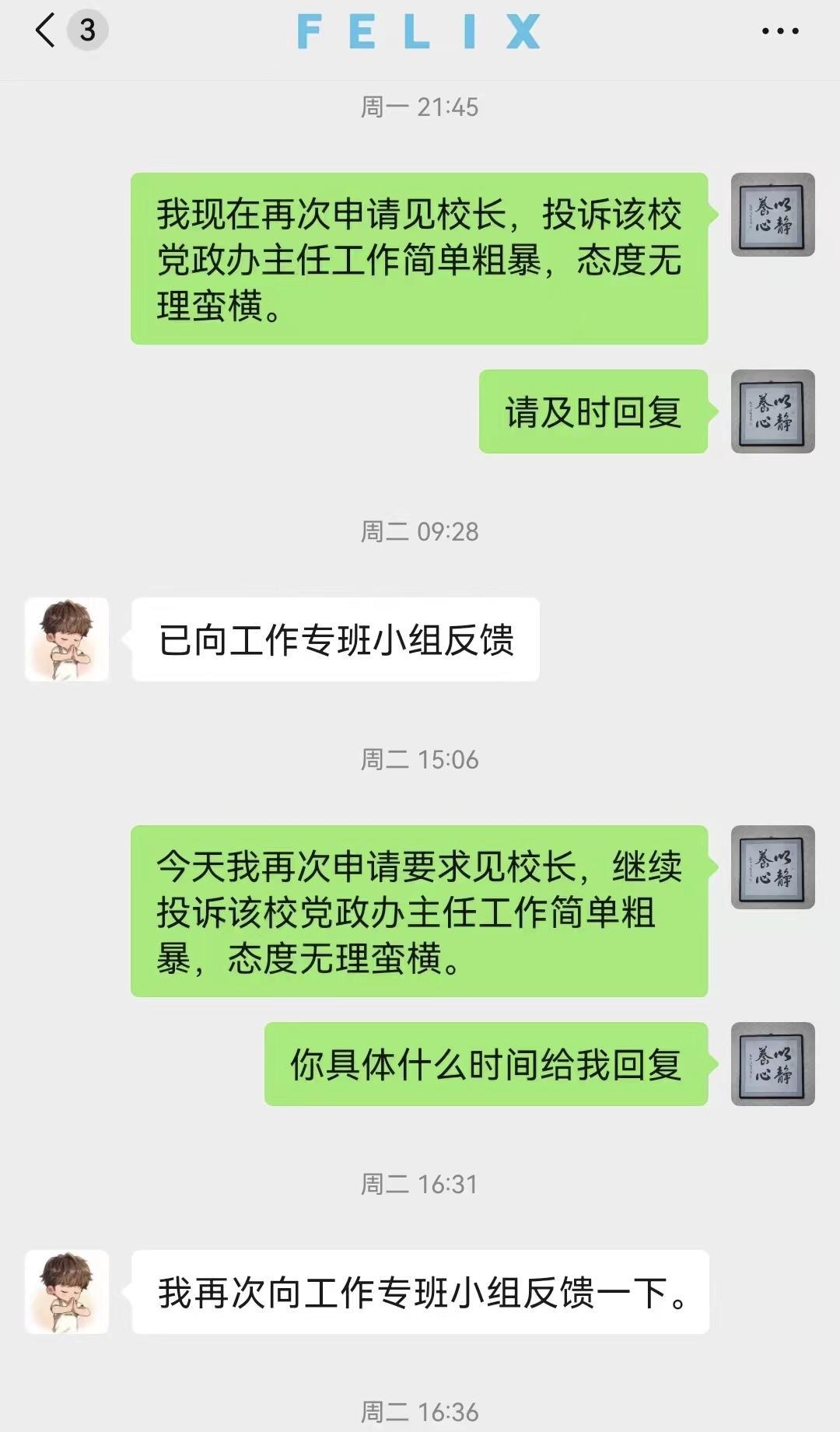
Task: Open Felix's avatar beside 已向工作专班小组反馈
Action: (x=67, y=639)
